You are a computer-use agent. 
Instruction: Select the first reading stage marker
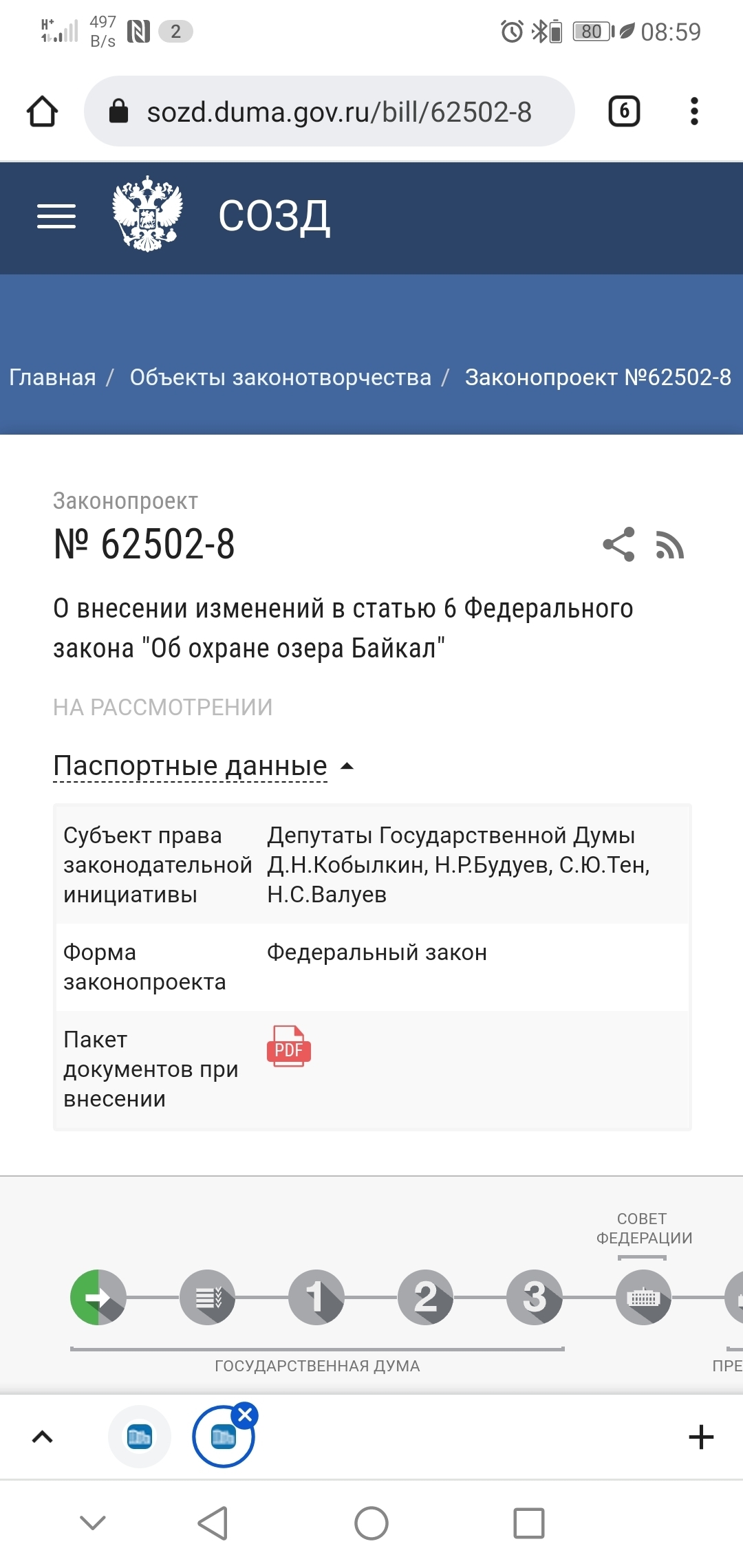pyautogui.click(x=316, y=1297)
